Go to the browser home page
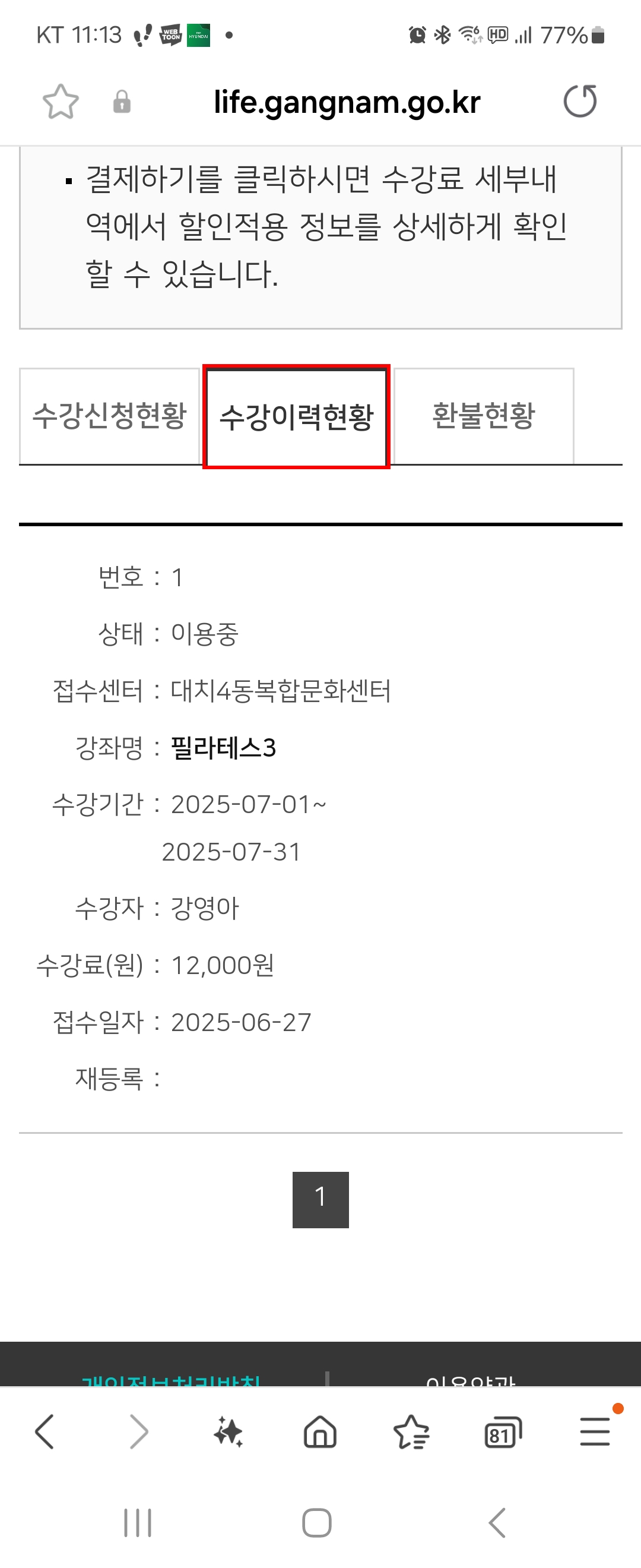The image size is (641, 1568). 320,1431
